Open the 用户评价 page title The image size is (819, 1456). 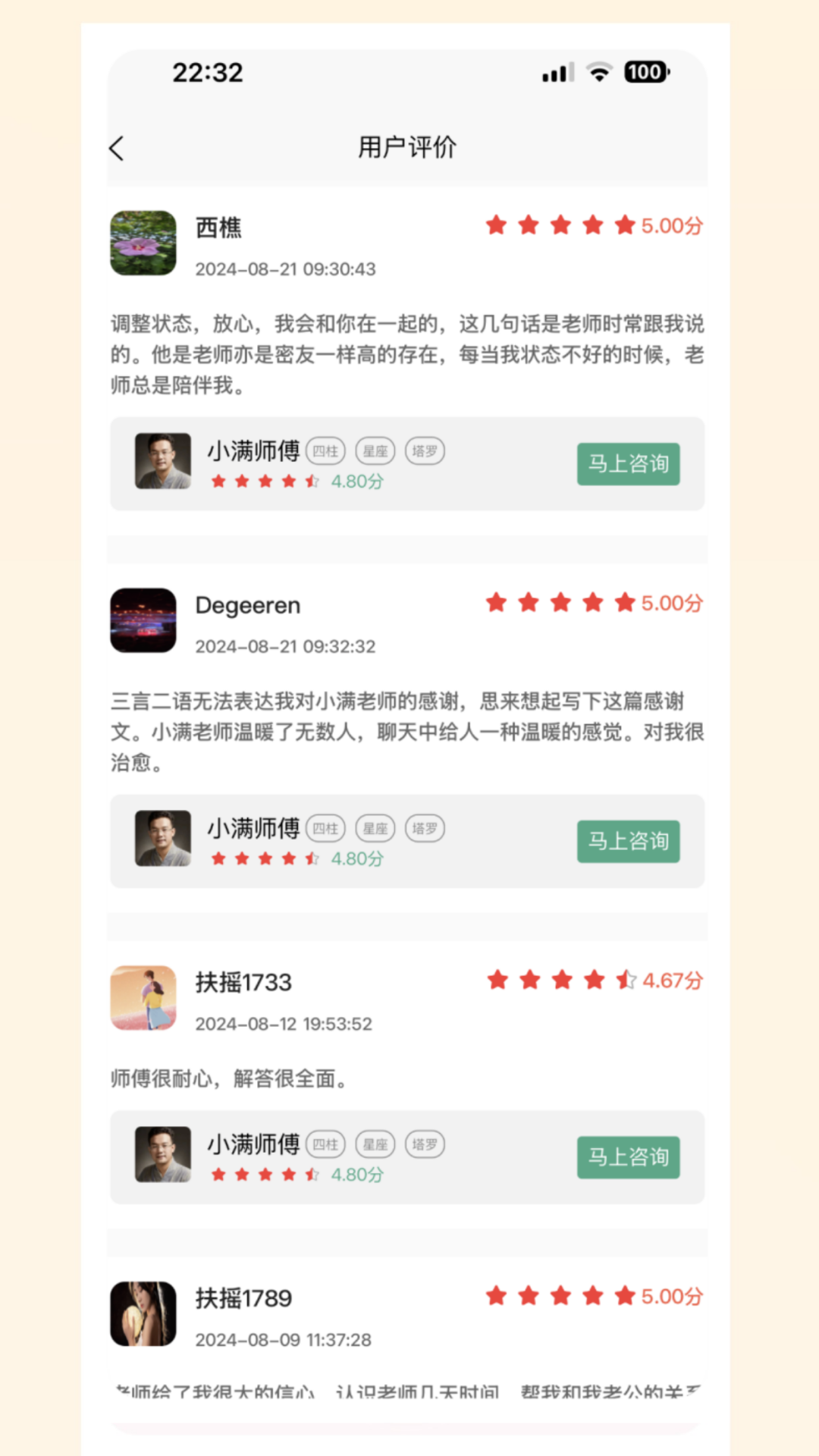coord(409,148)
